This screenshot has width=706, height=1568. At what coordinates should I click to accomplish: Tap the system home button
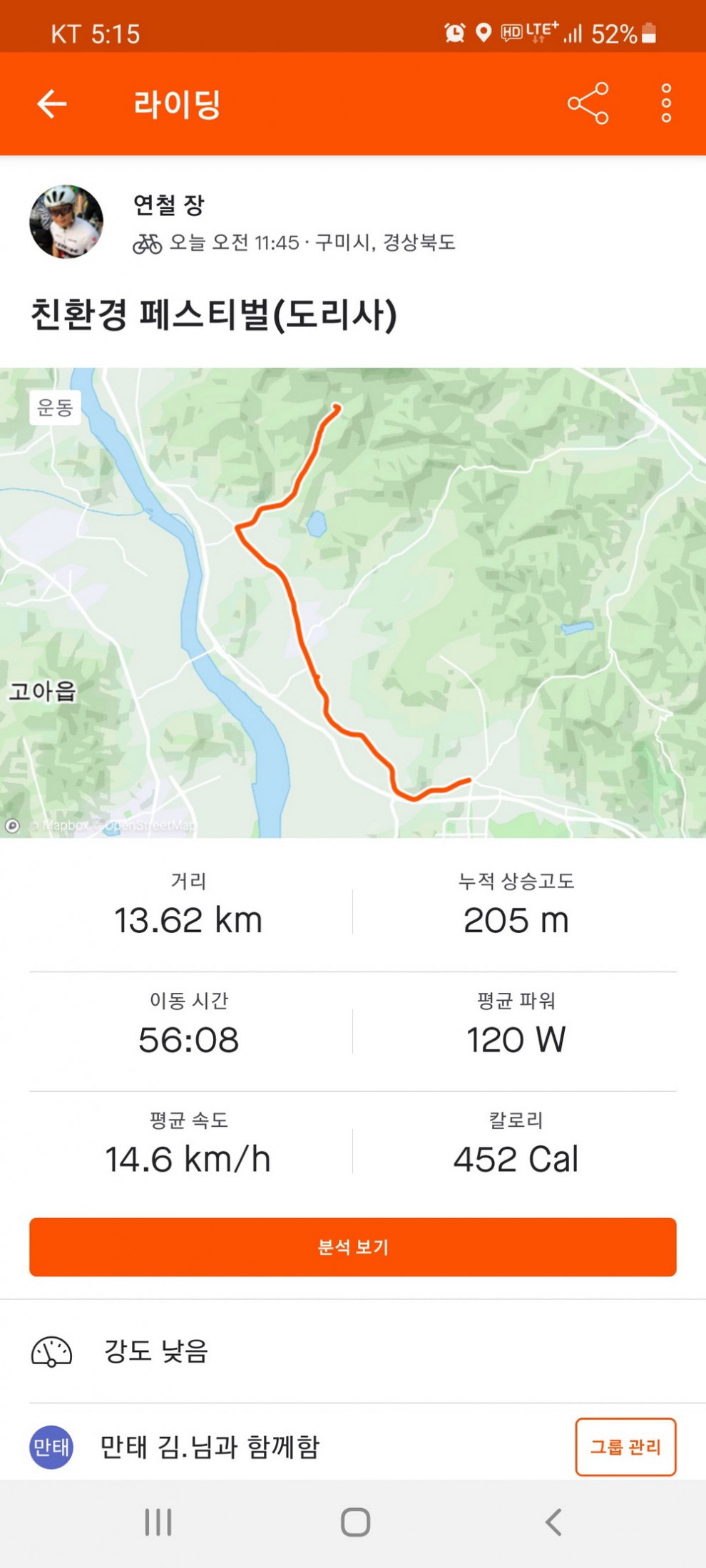pyautogui.click(x=355, y=1522)
